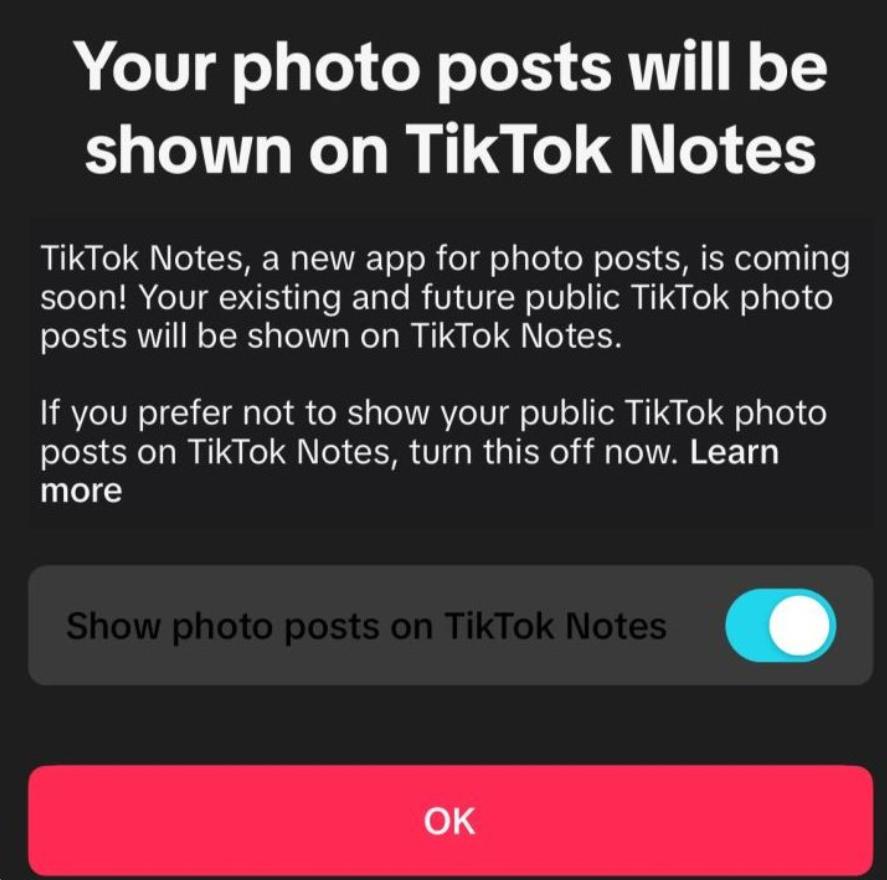Confirm with the OK button

tap(449, 821)
